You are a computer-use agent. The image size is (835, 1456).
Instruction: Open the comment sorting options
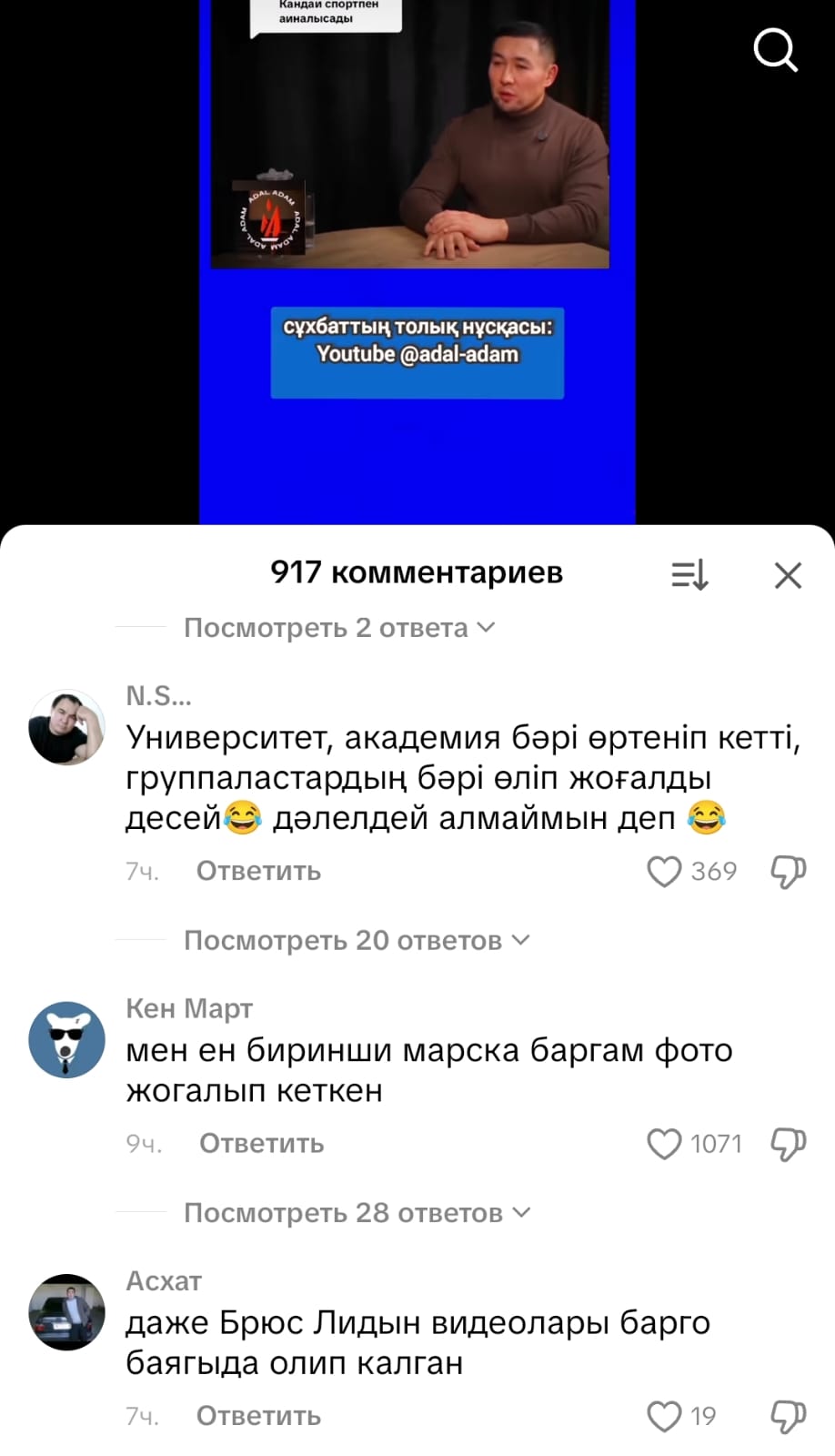[x=689, y=575]
